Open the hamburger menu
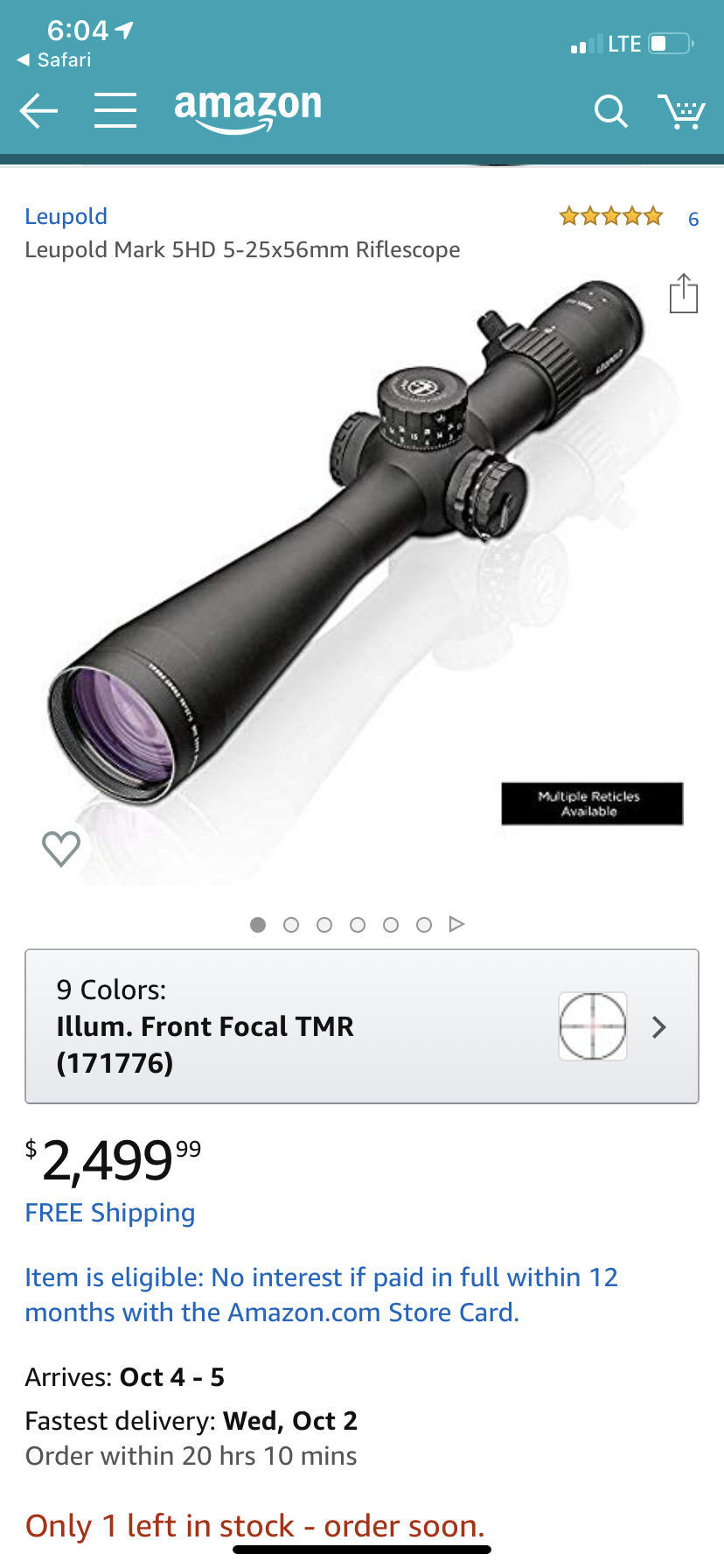Image resolution: width=724 pixels, height=1568 pixels. click(x=115, y=110)
